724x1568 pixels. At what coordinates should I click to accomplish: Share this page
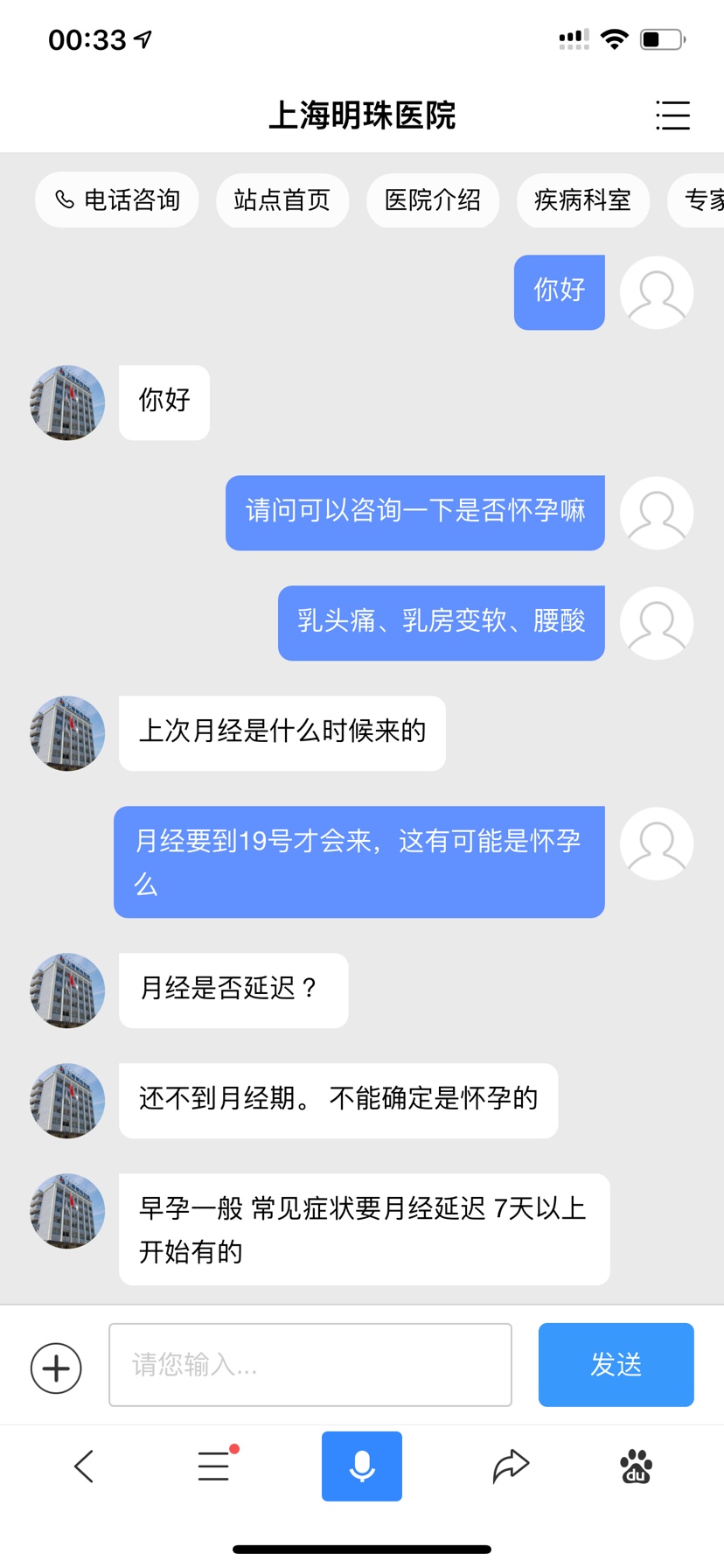point(511,1466)
